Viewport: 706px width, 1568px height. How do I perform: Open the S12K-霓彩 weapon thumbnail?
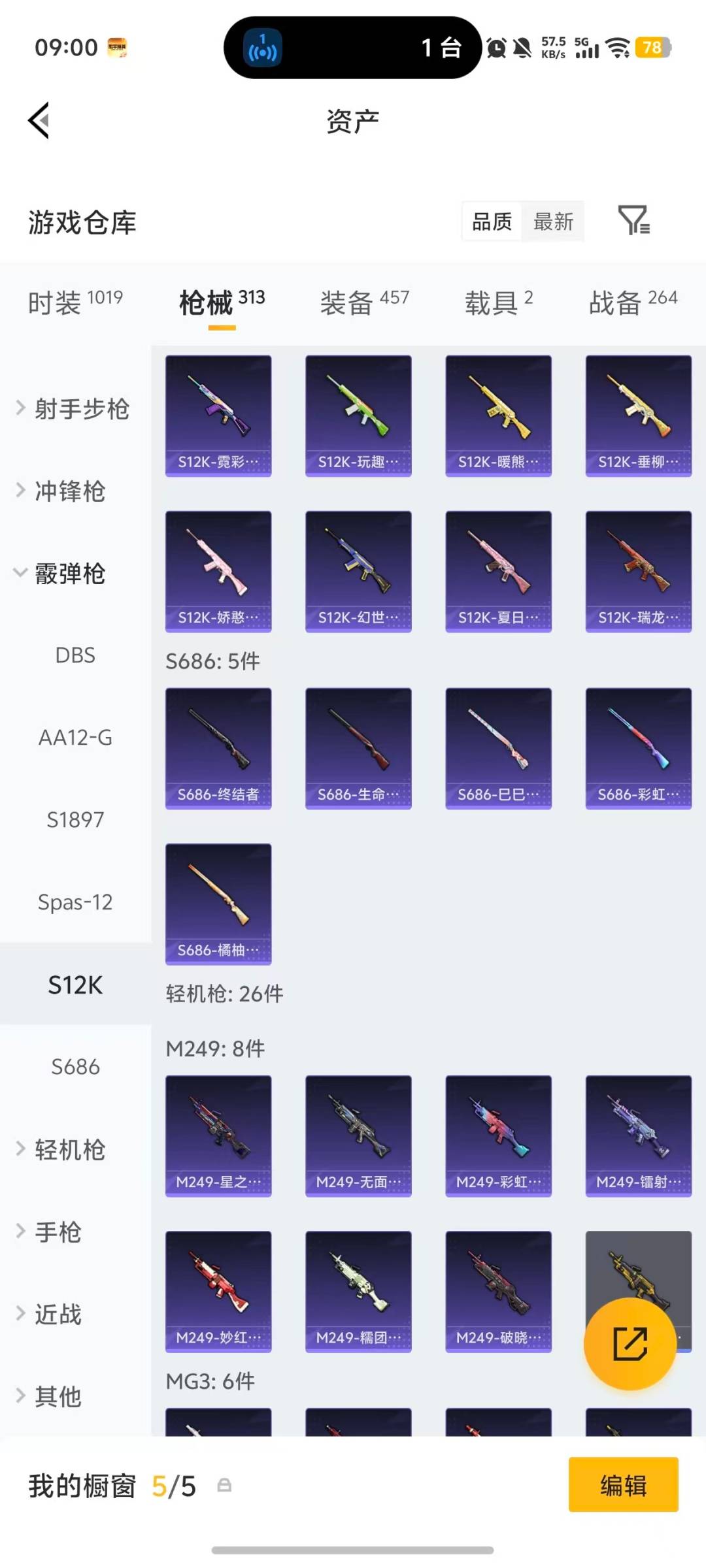click(x=218, y=414)
